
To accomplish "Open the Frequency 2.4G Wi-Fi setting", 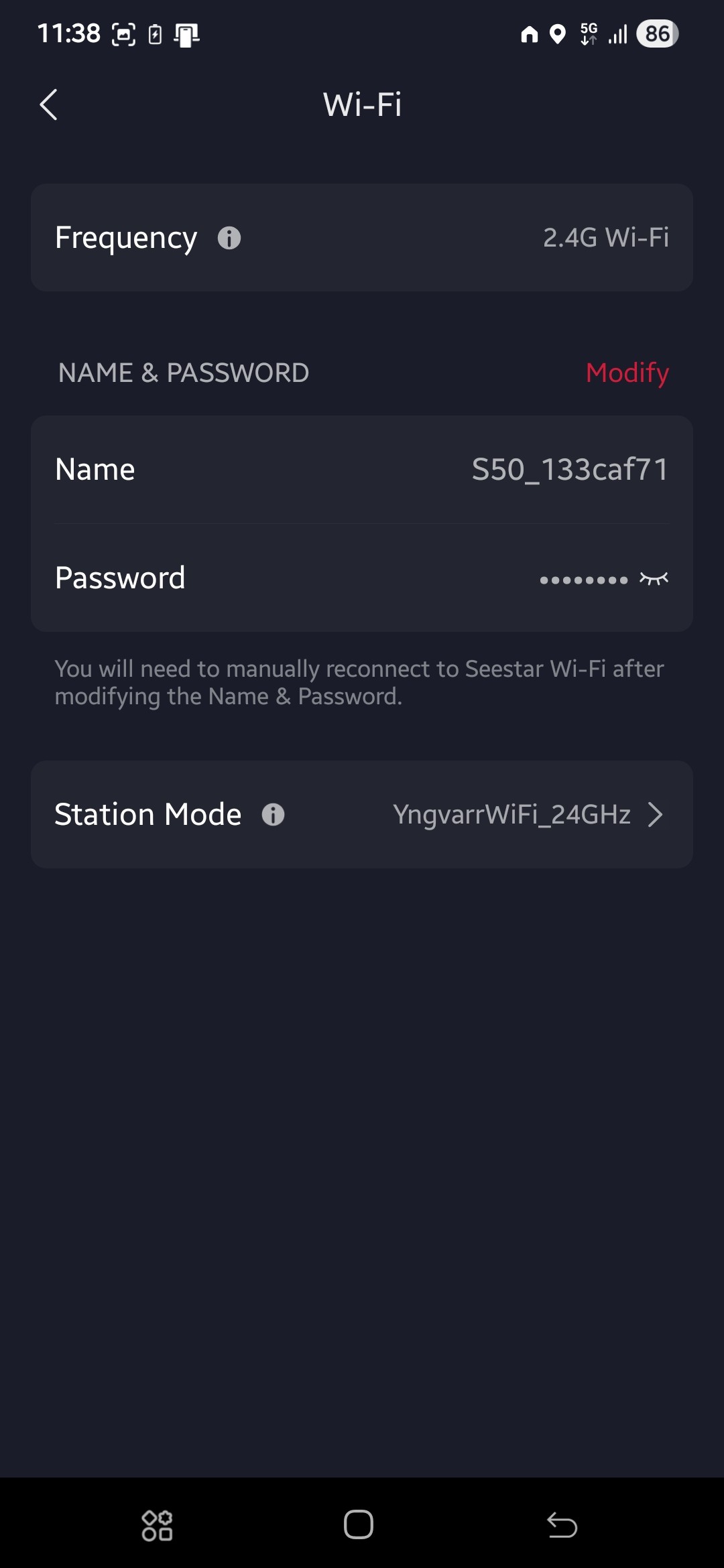I will tap(605, 237).
